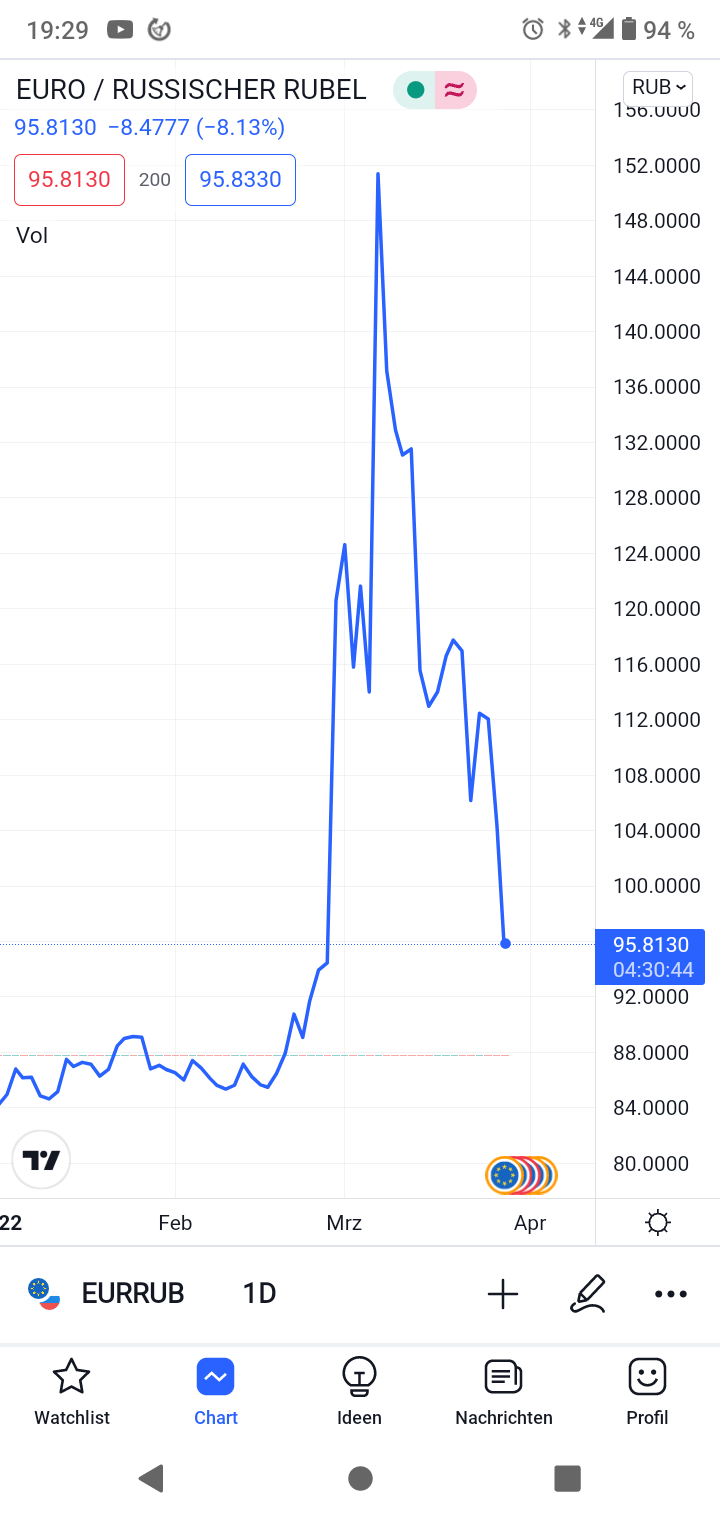Tap the TradingView logo button
This screenshot has height=1520, width=720.
point(41,1160)
